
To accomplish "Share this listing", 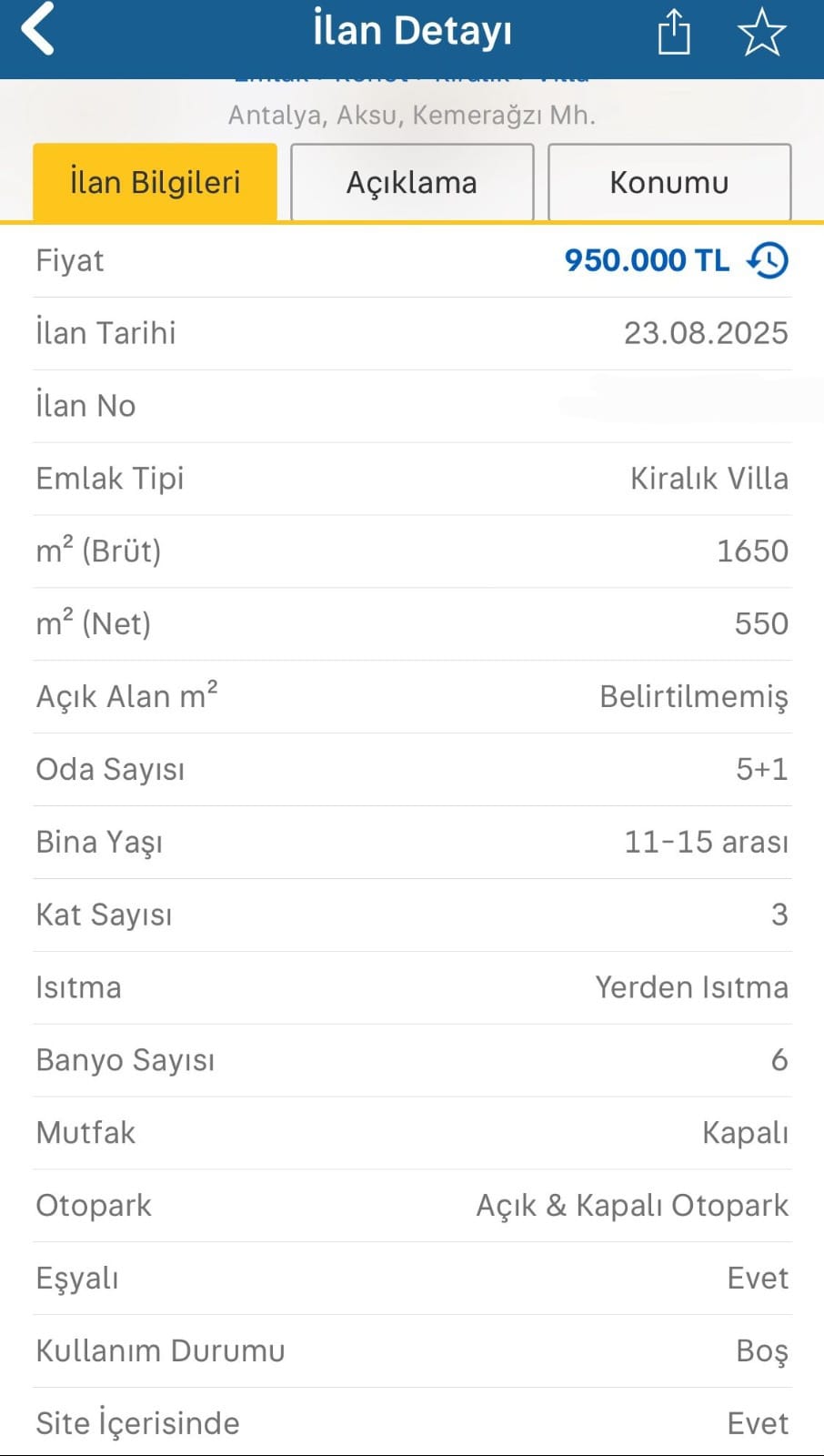I will [x=674, y=32].
